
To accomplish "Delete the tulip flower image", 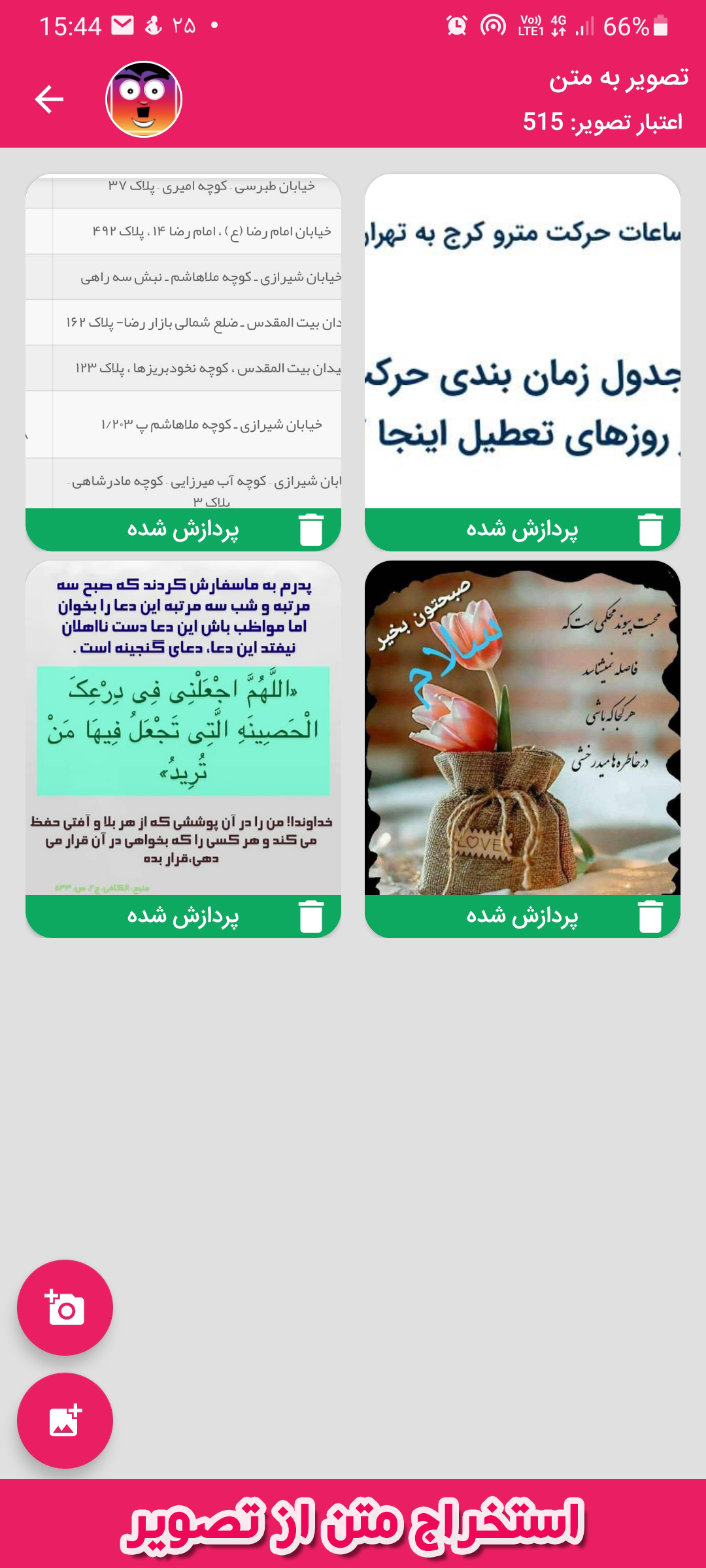I will pyautogui.click(x=650, y=916).
